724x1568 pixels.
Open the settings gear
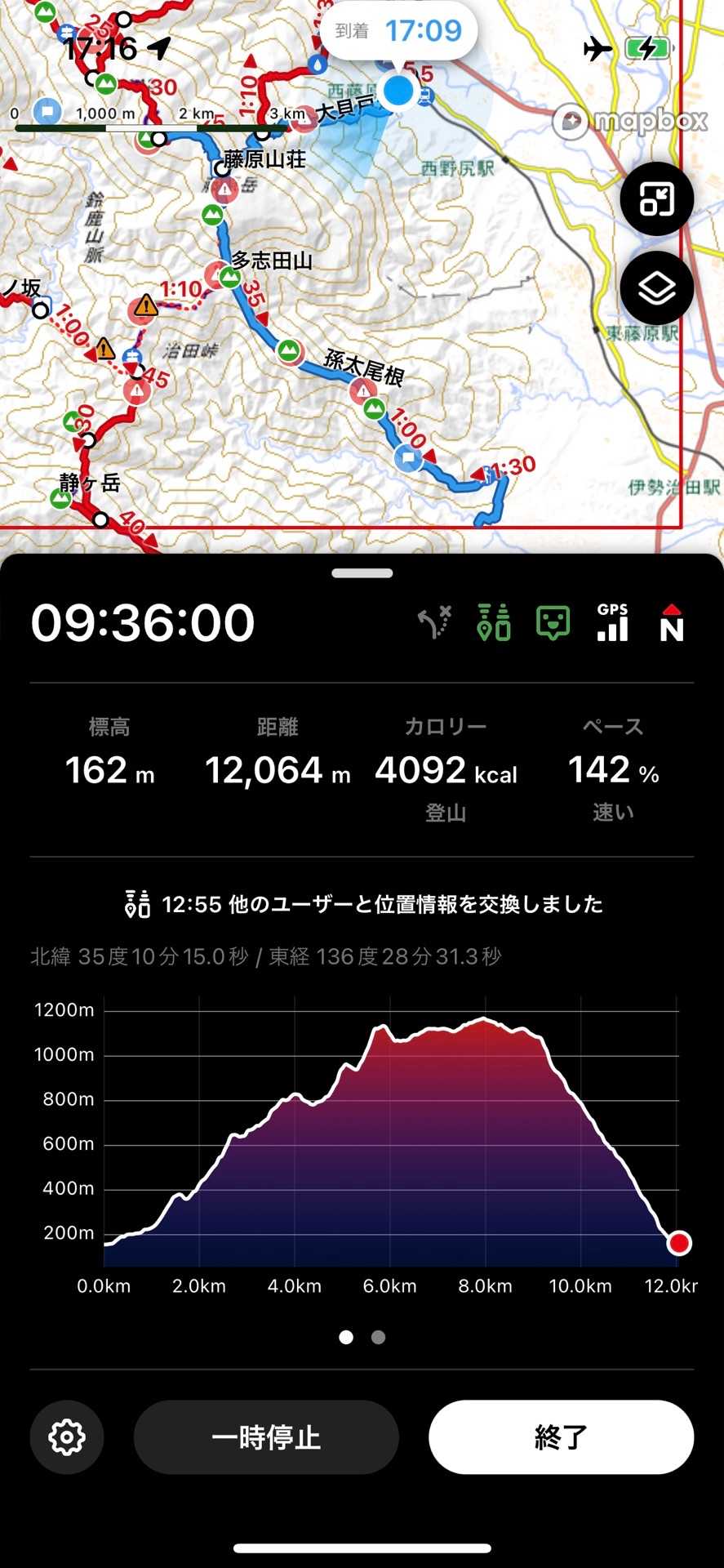67,1437
